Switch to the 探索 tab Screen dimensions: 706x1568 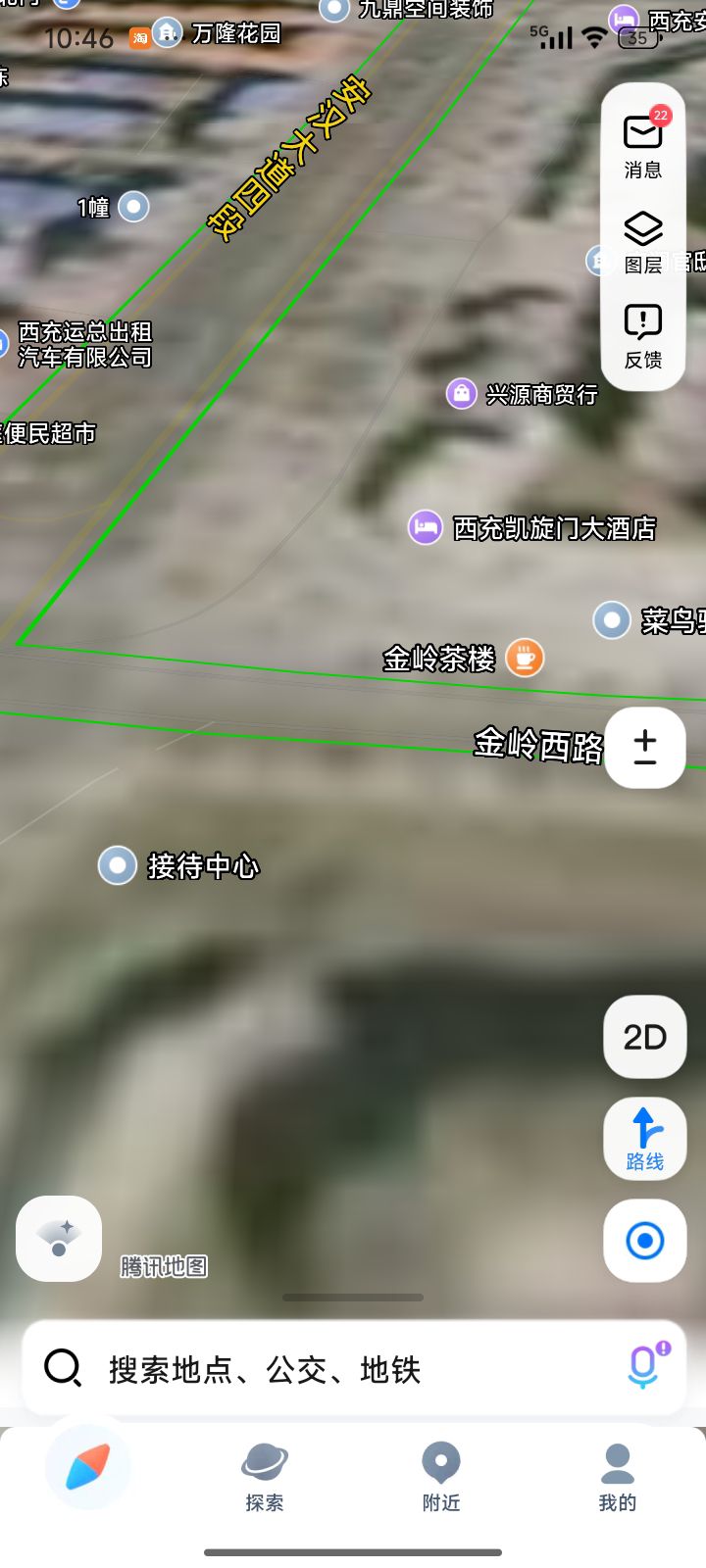(265, 1477)
